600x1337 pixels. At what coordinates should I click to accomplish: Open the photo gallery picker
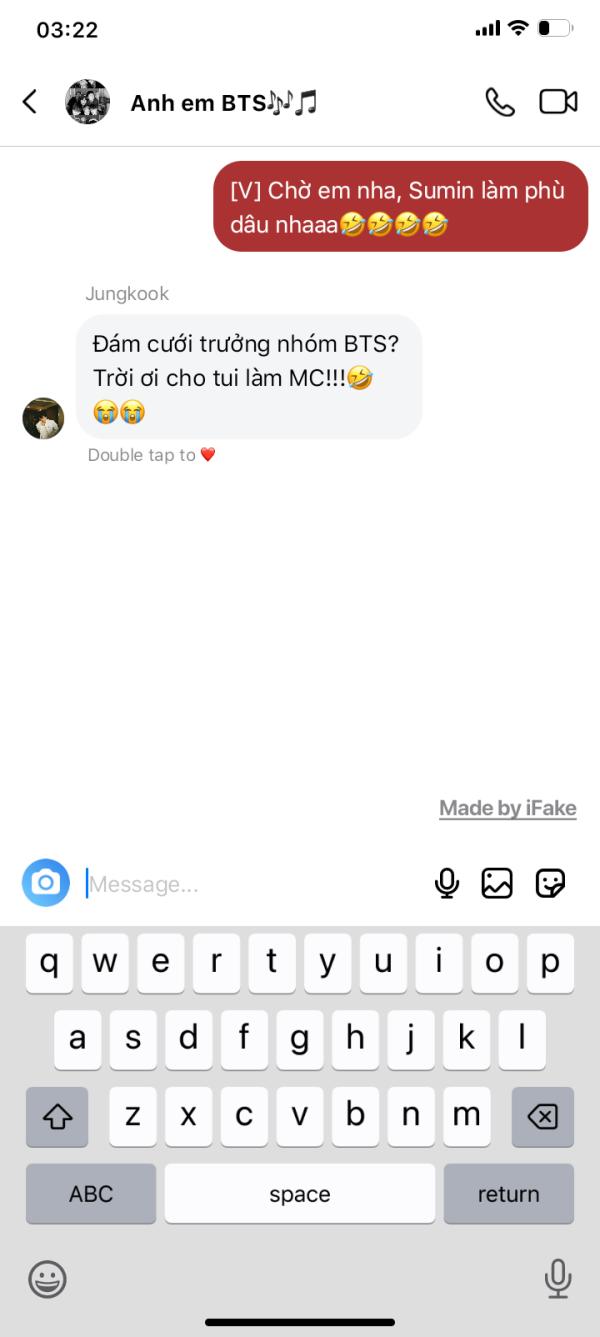(x=497, y=883)
